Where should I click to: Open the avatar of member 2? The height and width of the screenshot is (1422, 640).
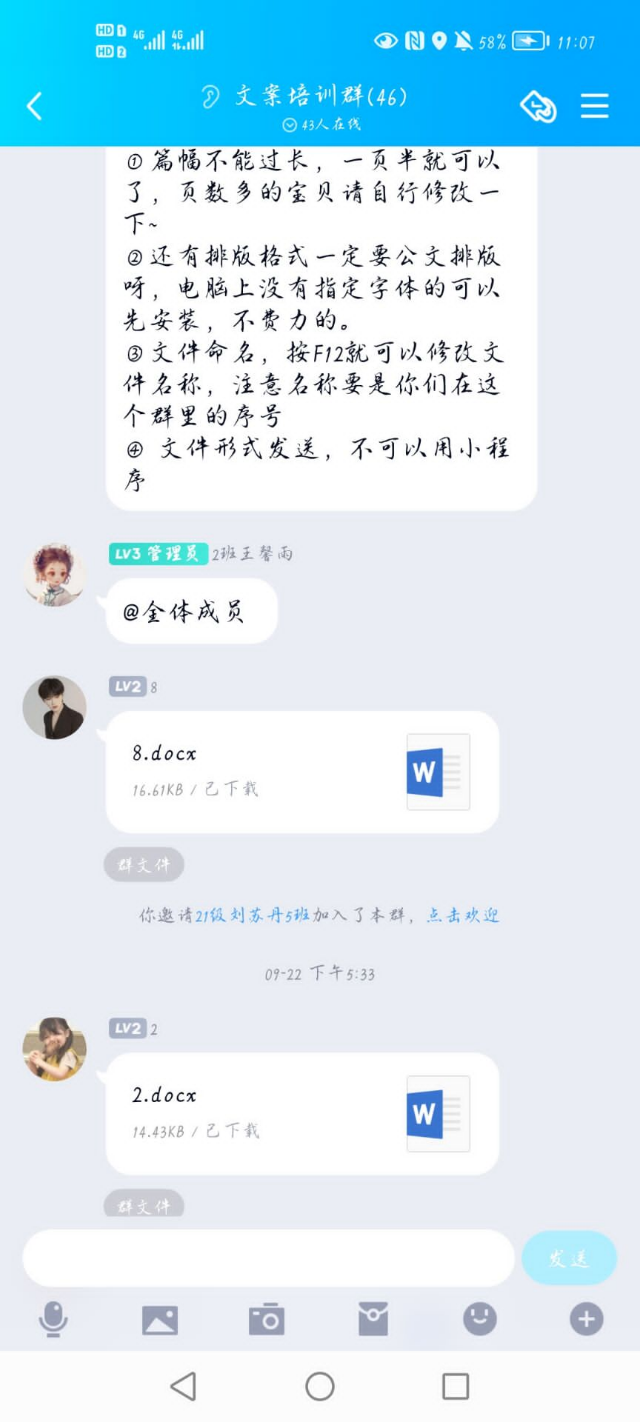point(54,1049)
